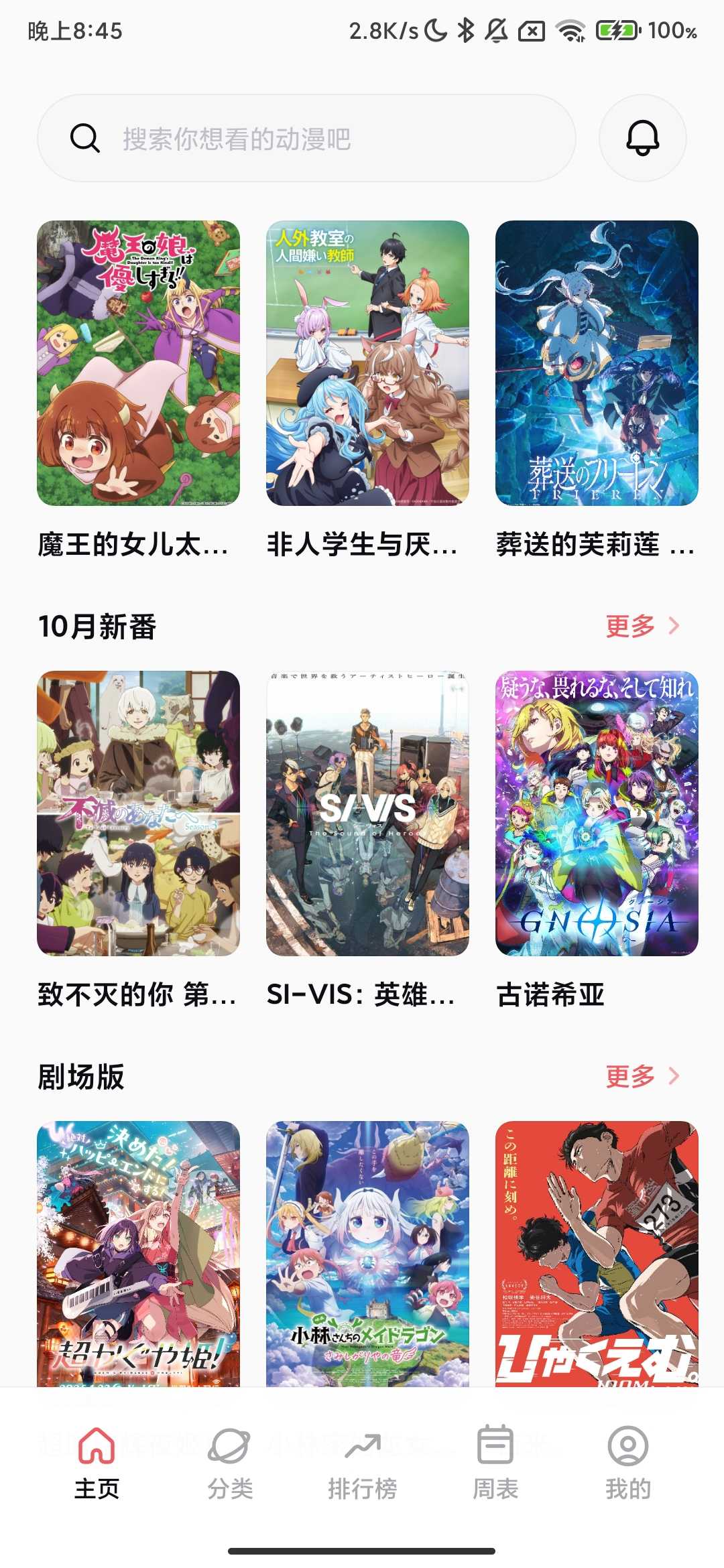Switch to the 分类 tab

[229, 1462]
